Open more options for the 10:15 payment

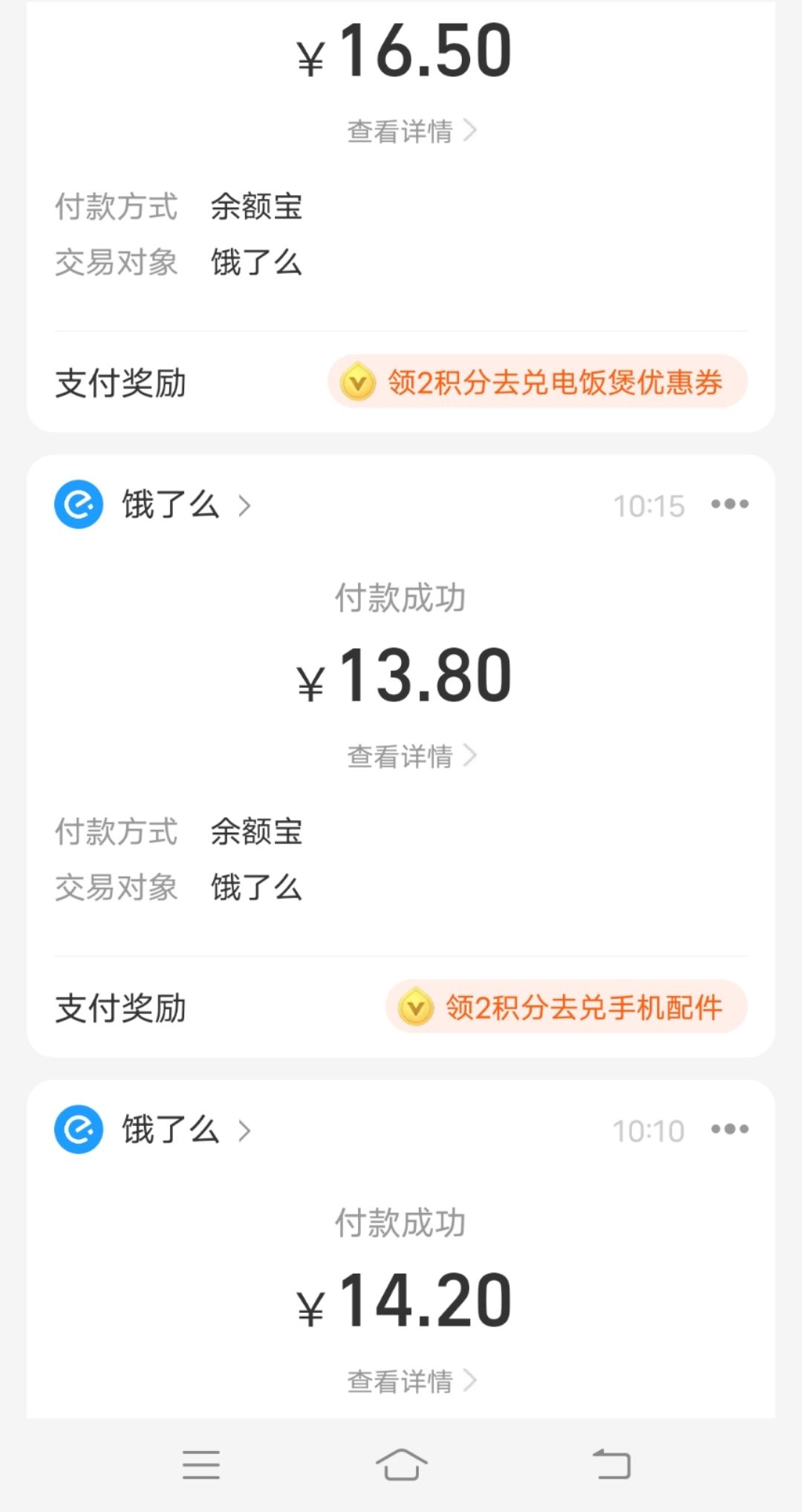729,505
